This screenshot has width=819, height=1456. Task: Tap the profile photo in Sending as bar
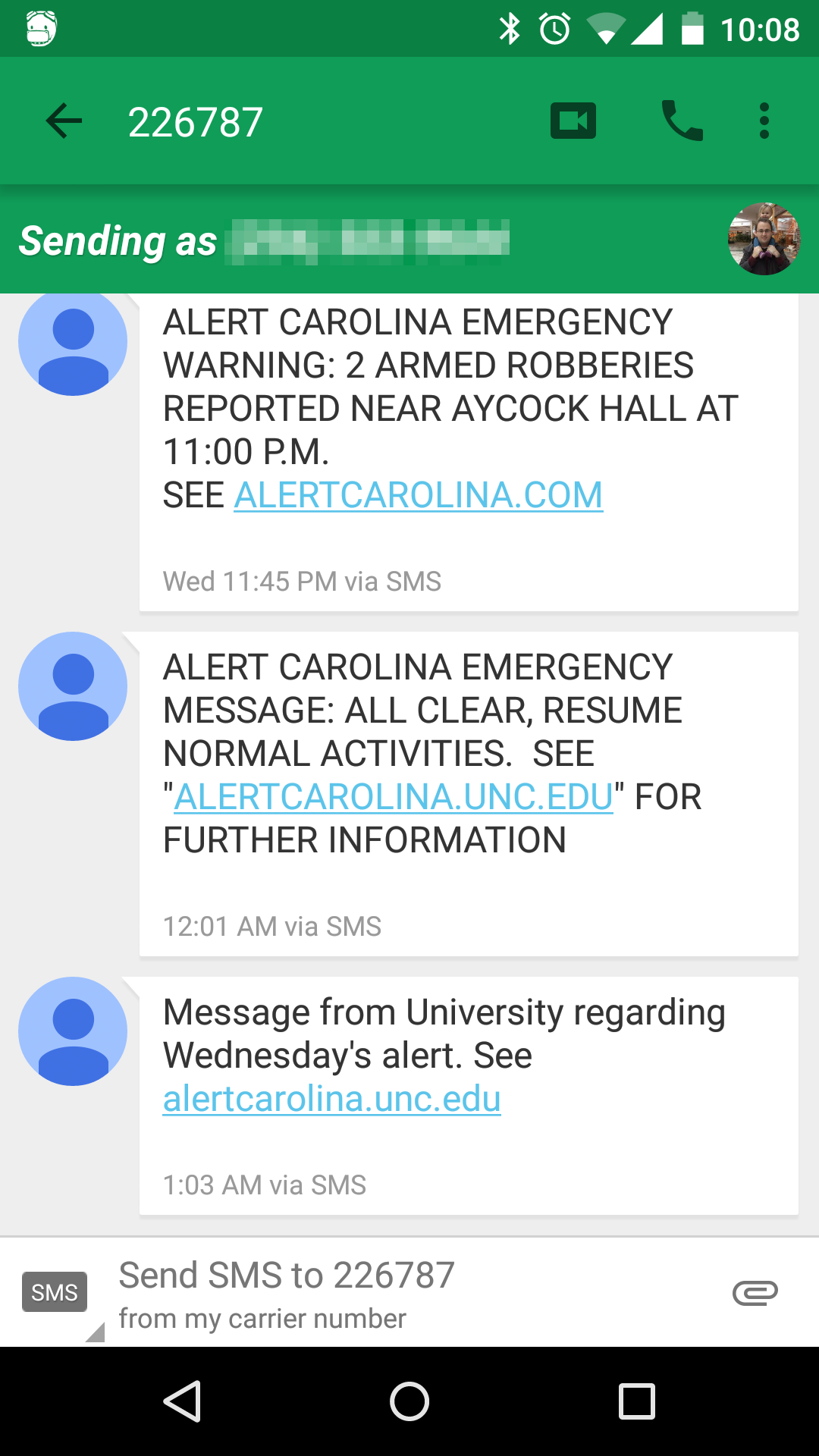pyautogui.click(x=764, y=239)
